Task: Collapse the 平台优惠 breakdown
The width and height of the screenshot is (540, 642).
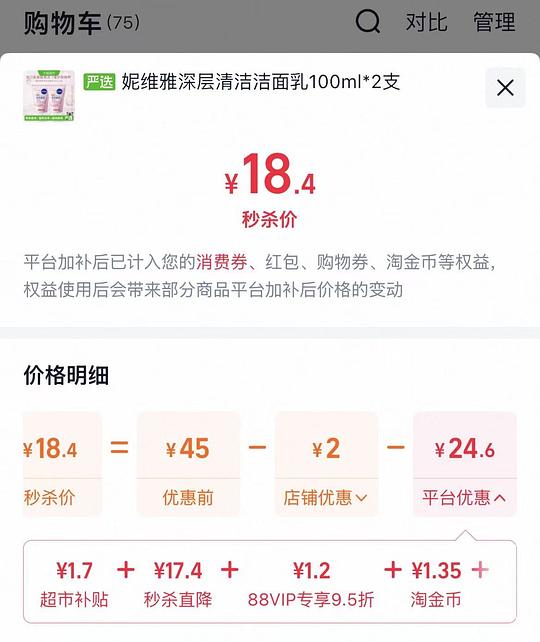Action: click(x=464, y=498)
